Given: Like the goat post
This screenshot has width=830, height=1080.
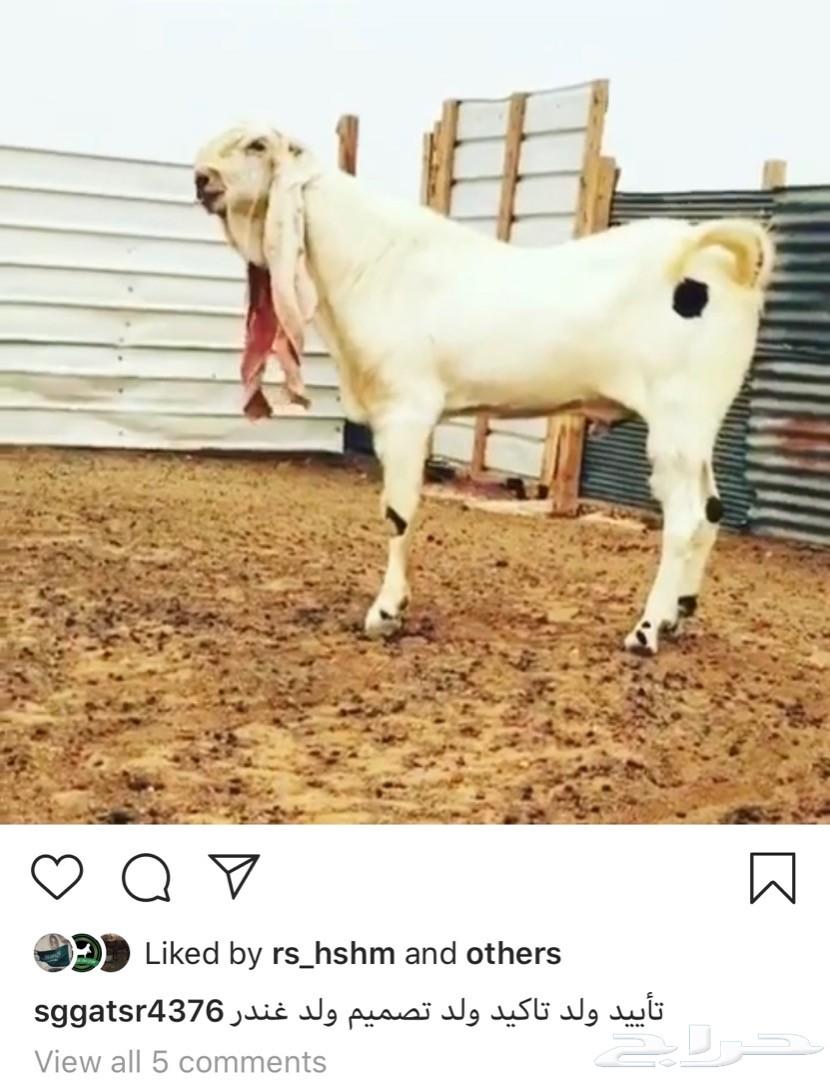Looking at the screenshot, I should (56, 877).
